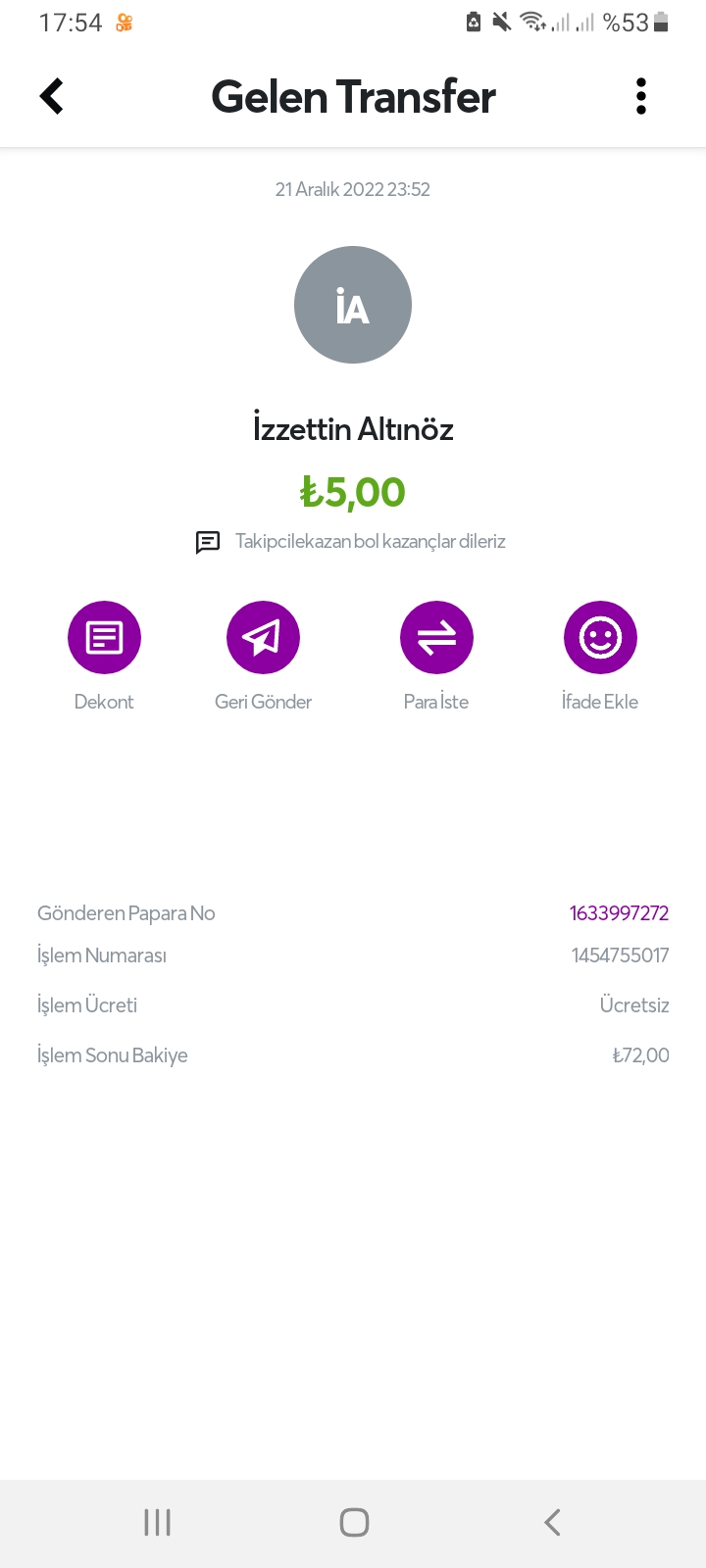Image resolution: width=706 pixels, height=1568 pixels.
Task: Tap the system home button
Action: coord(354,1522)
